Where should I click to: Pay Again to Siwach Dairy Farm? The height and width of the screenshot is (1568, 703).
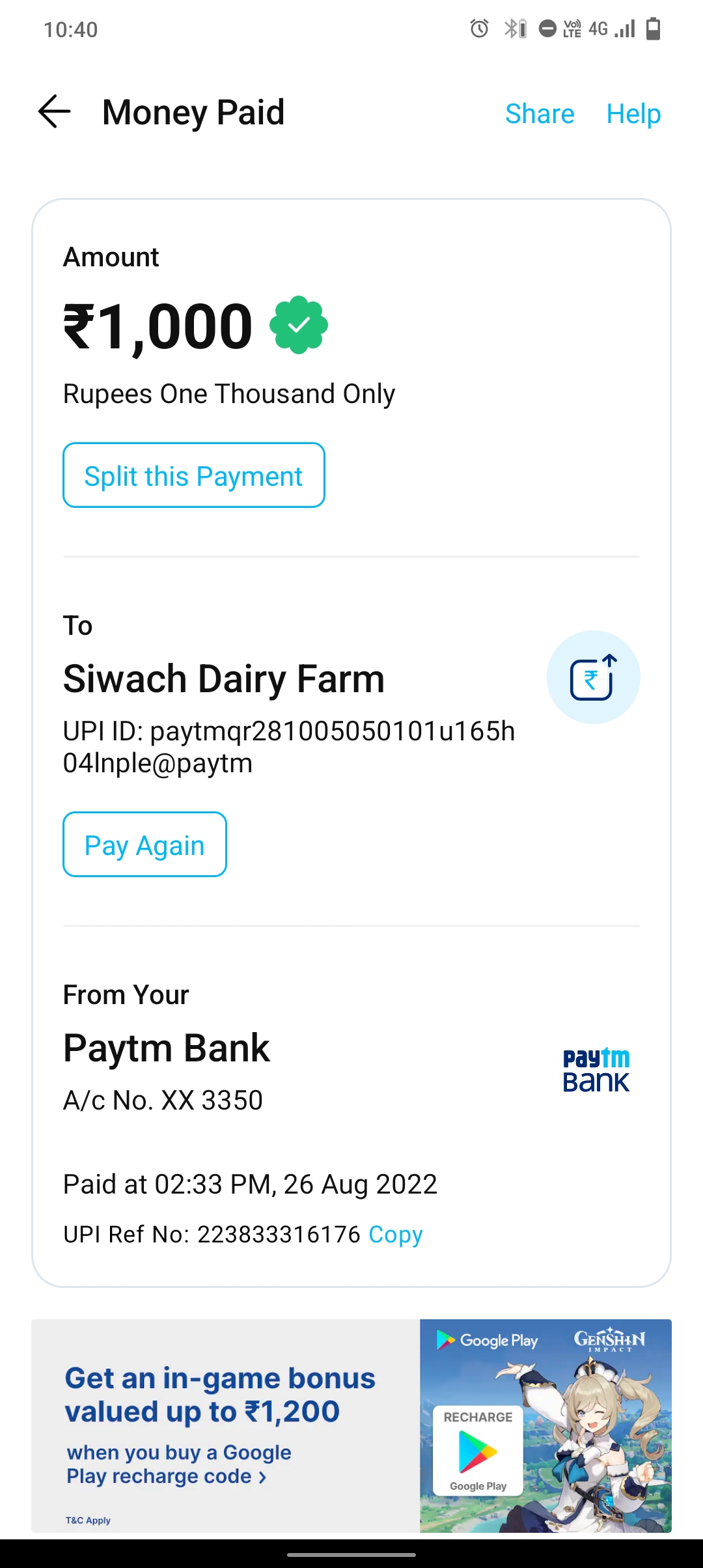pyautogui.click(x=145, y=845)
